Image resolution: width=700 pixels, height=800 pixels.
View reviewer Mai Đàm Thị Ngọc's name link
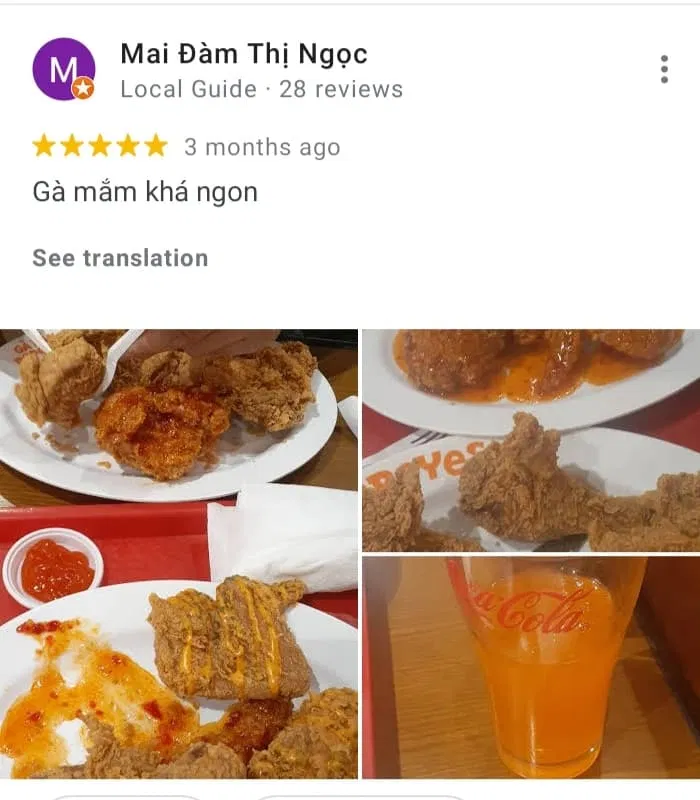244,54
